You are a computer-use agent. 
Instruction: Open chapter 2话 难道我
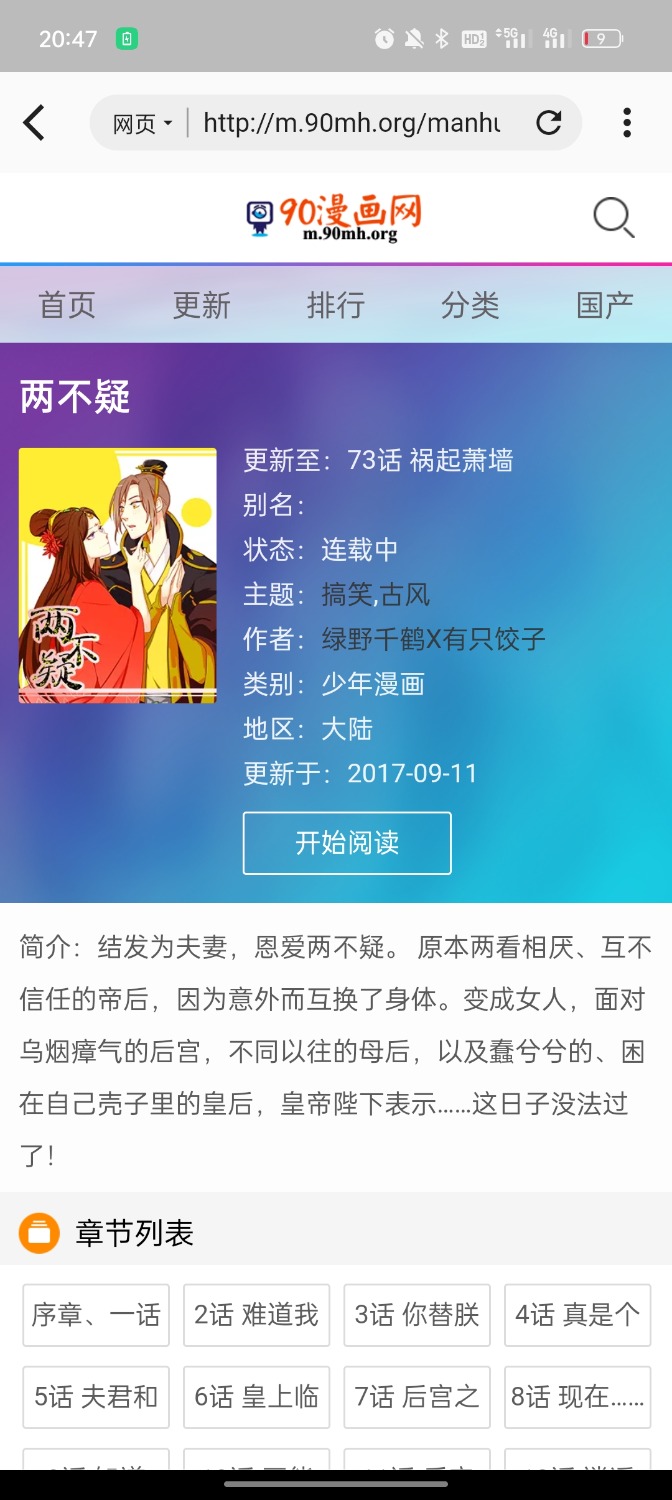257,1315
